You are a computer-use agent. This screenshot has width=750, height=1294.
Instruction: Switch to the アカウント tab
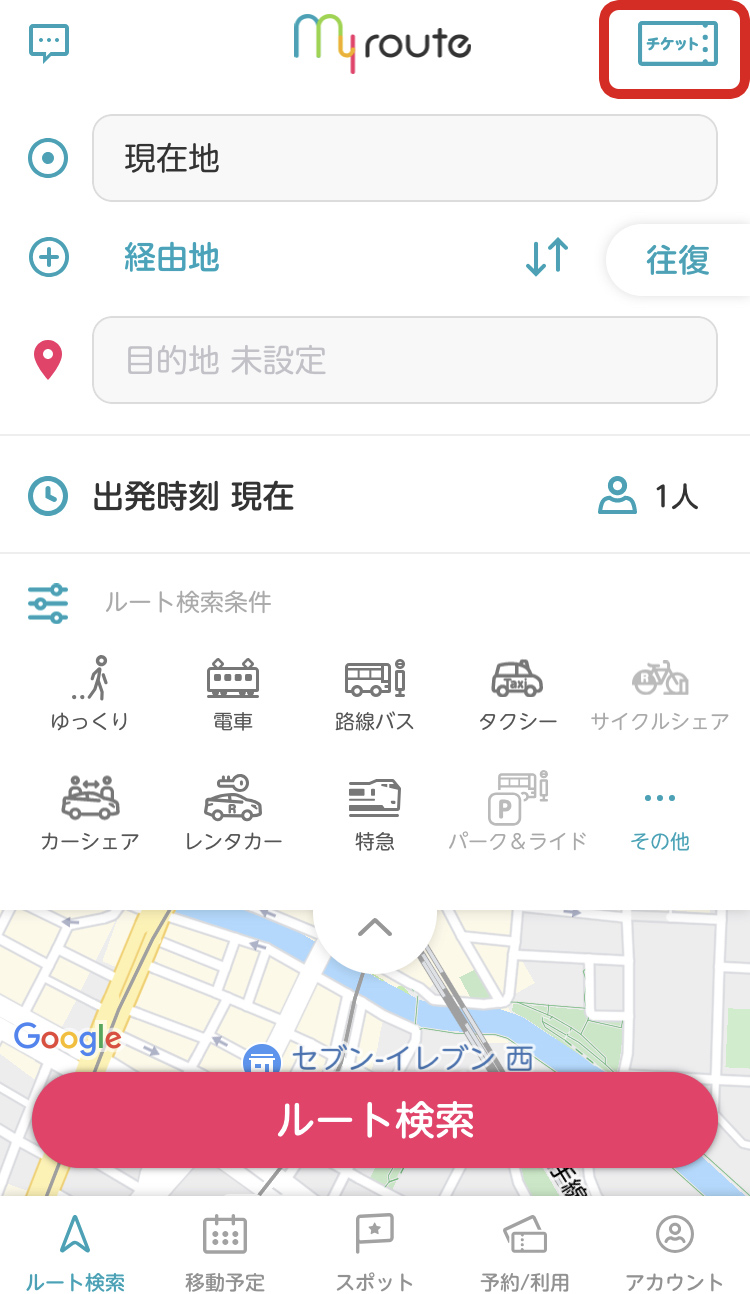674,1253
